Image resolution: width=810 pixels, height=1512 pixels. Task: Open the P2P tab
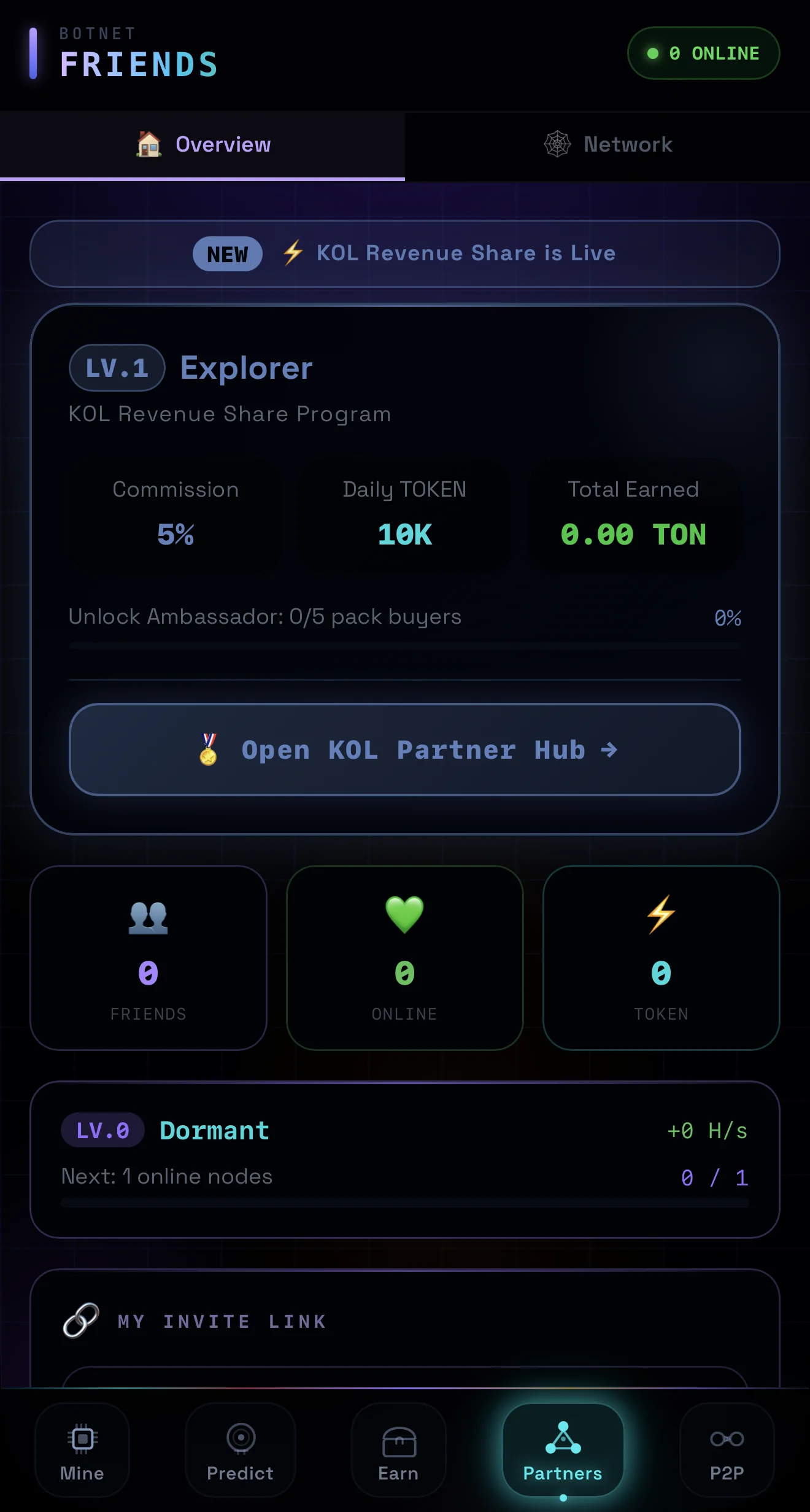[727, 1449]
